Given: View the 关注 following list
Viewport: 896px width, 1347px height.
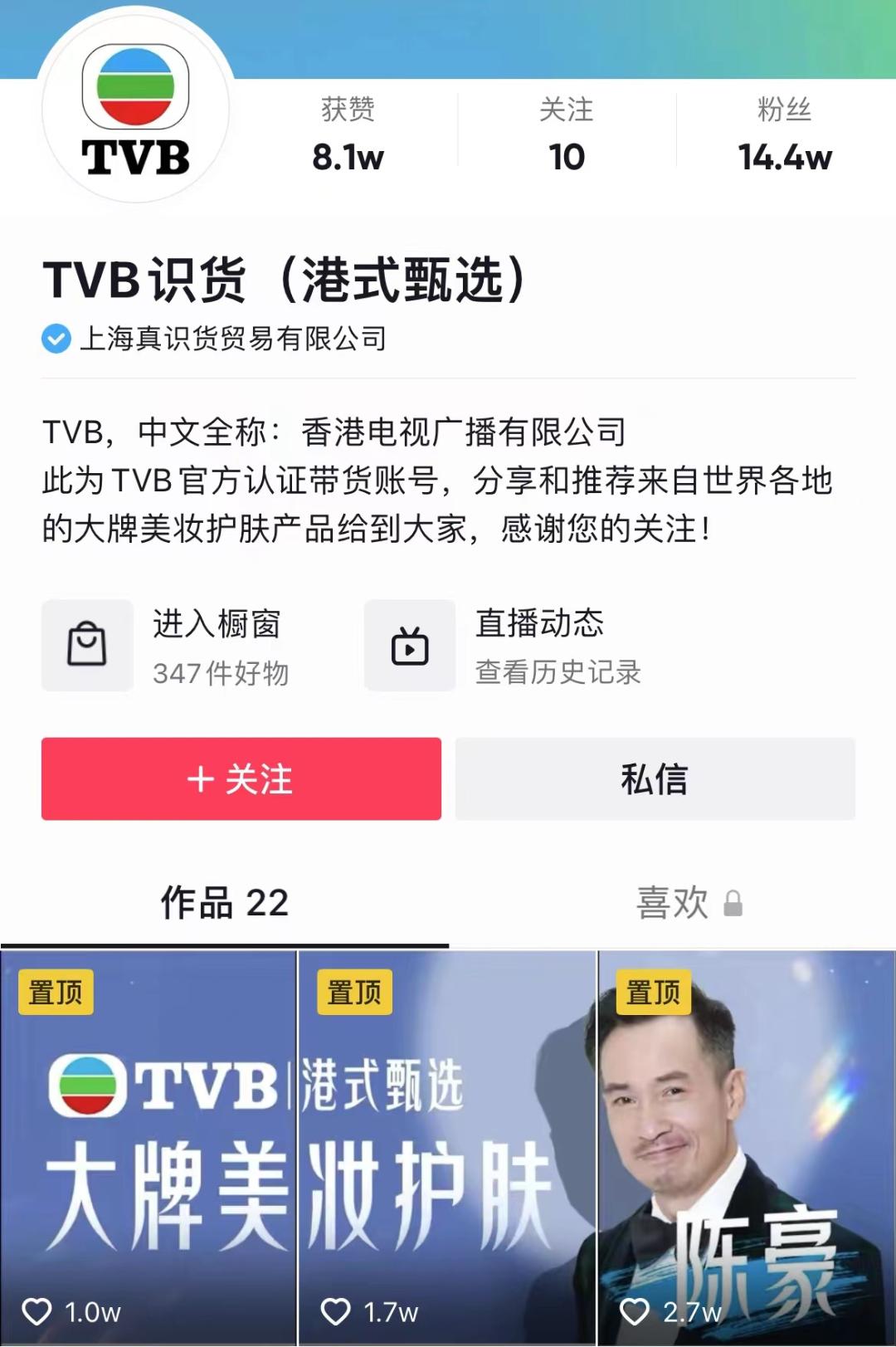Looking at the screenshot, I should click(567, 134).
